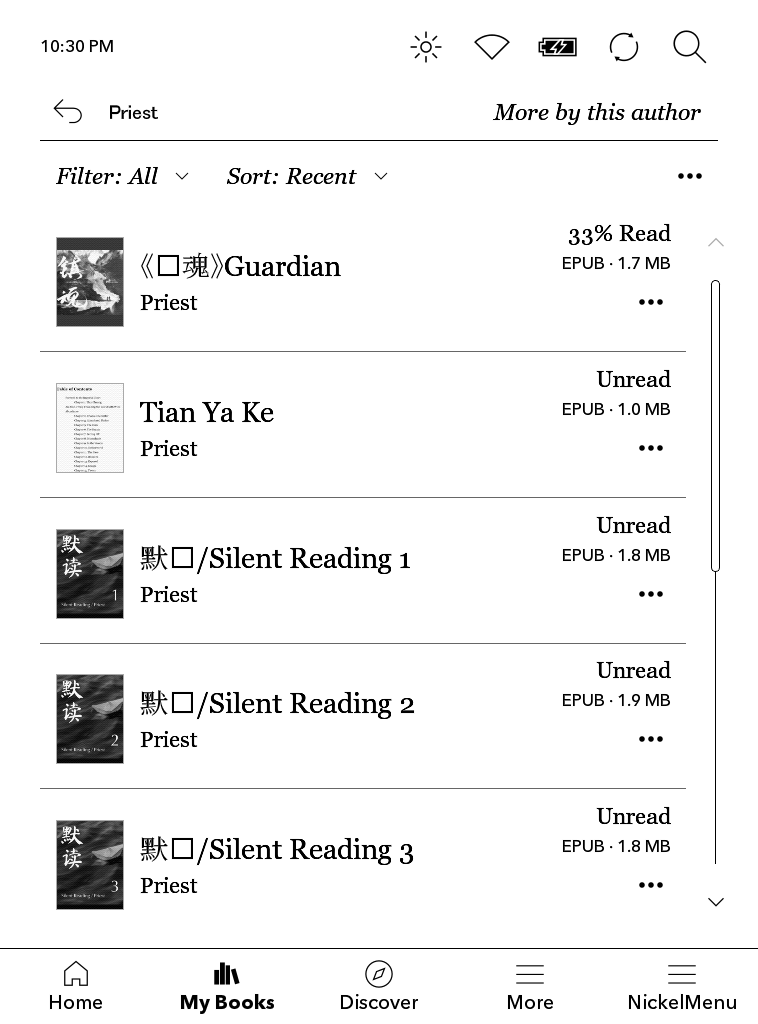
Task: Open brightness settings sun icon
Action: click(x=426, y=47)
